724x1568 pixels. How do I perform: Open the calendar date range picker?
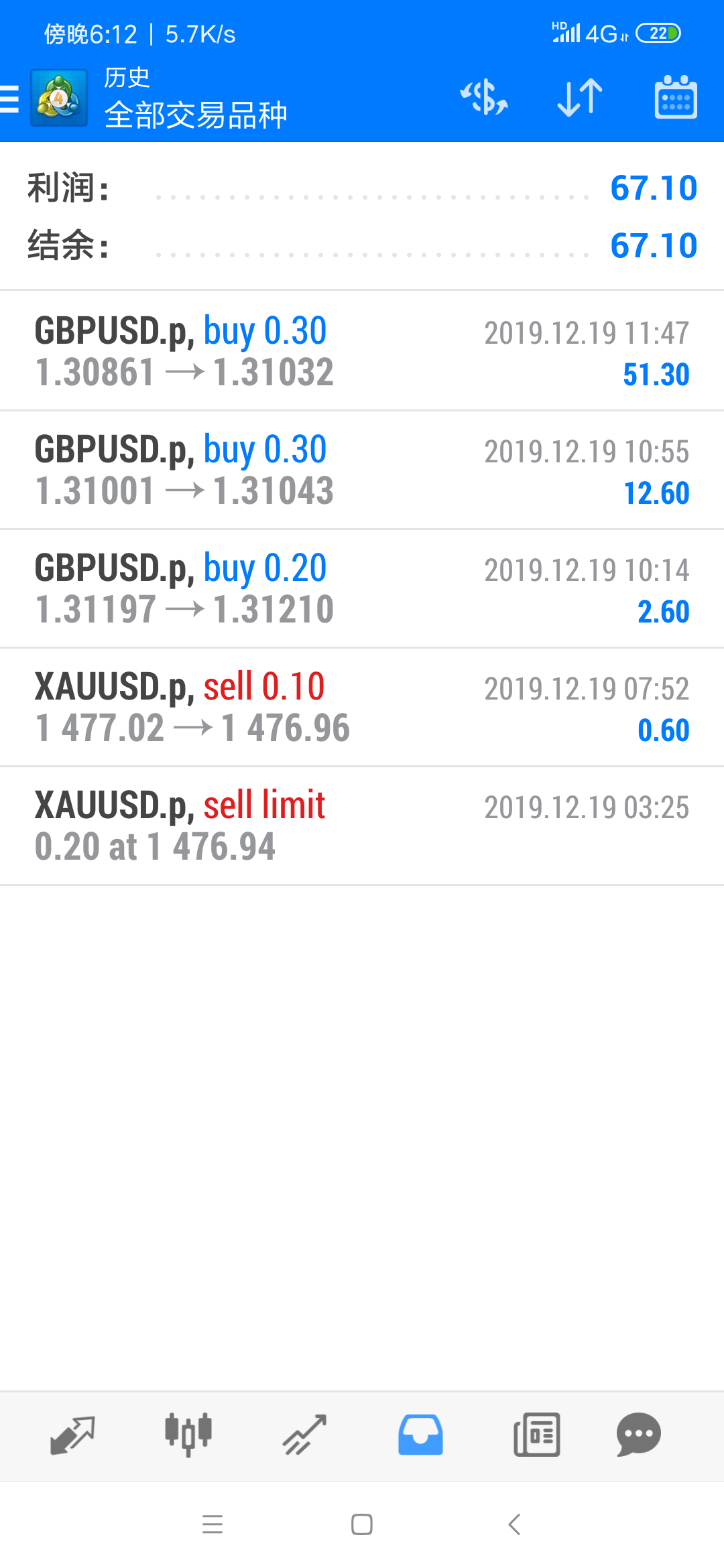click(675, 98)
